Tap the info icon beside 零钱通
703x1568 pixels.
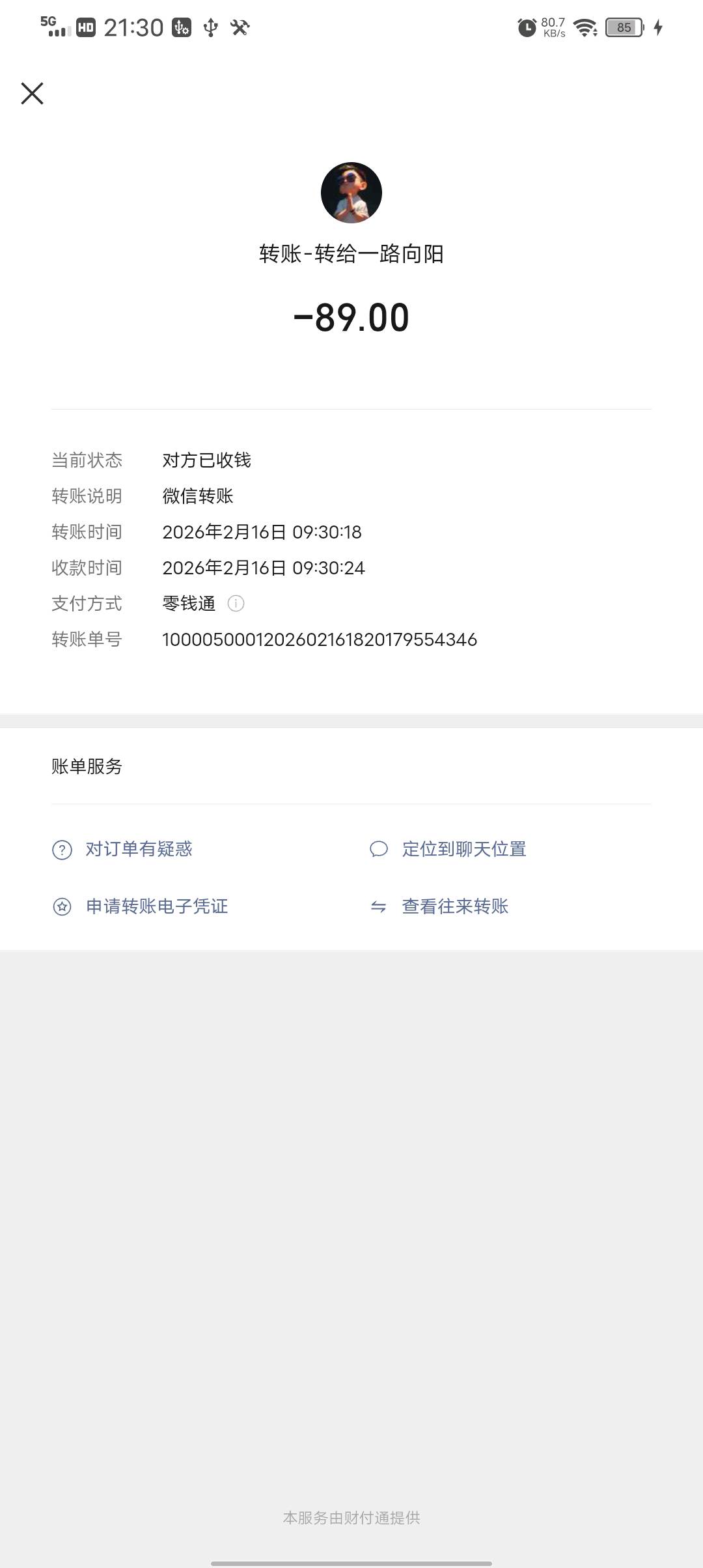pyautogui.click(x=236, y=604)
